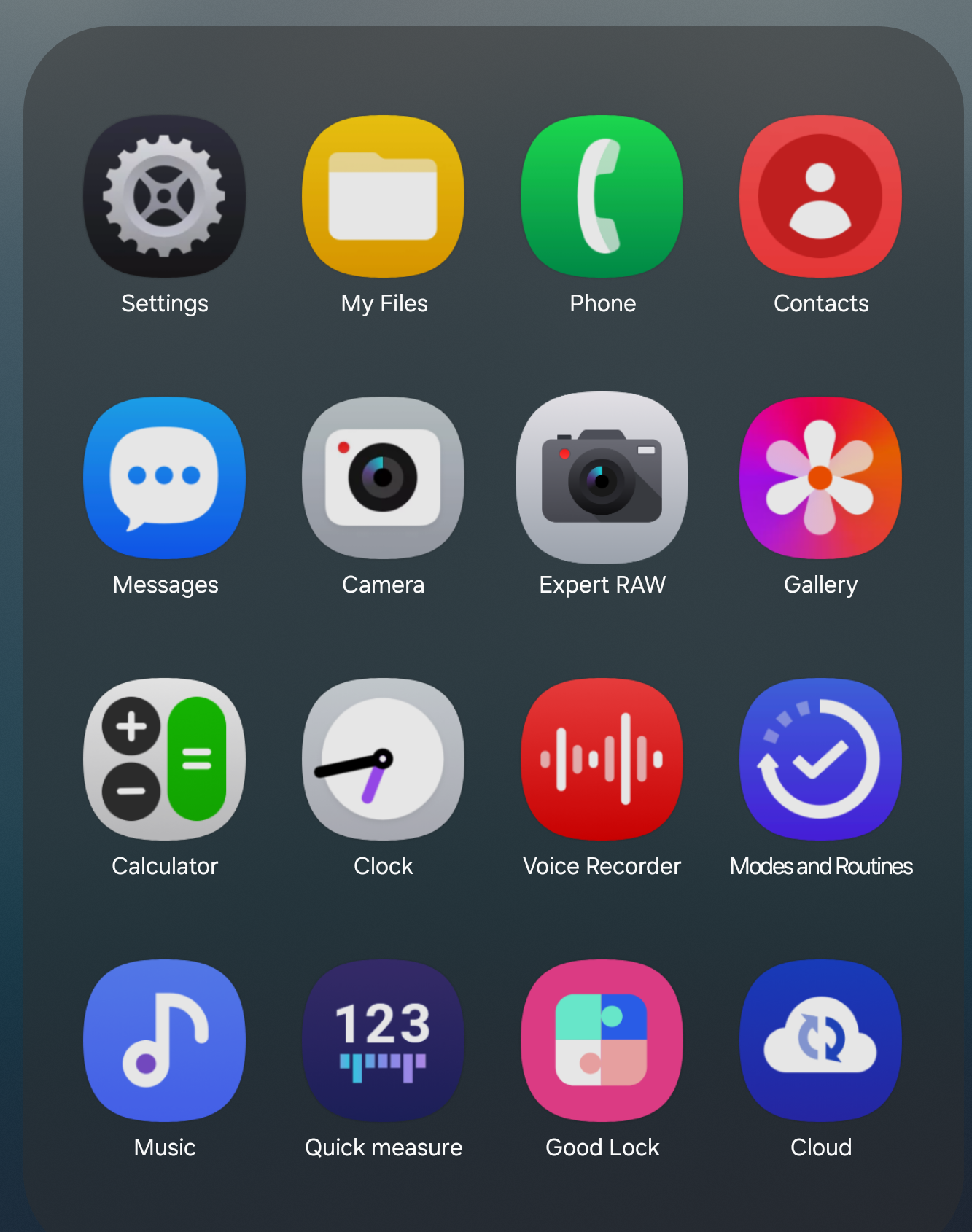
Task: Tap the Quick measure label text
Action: [383, 1147]
